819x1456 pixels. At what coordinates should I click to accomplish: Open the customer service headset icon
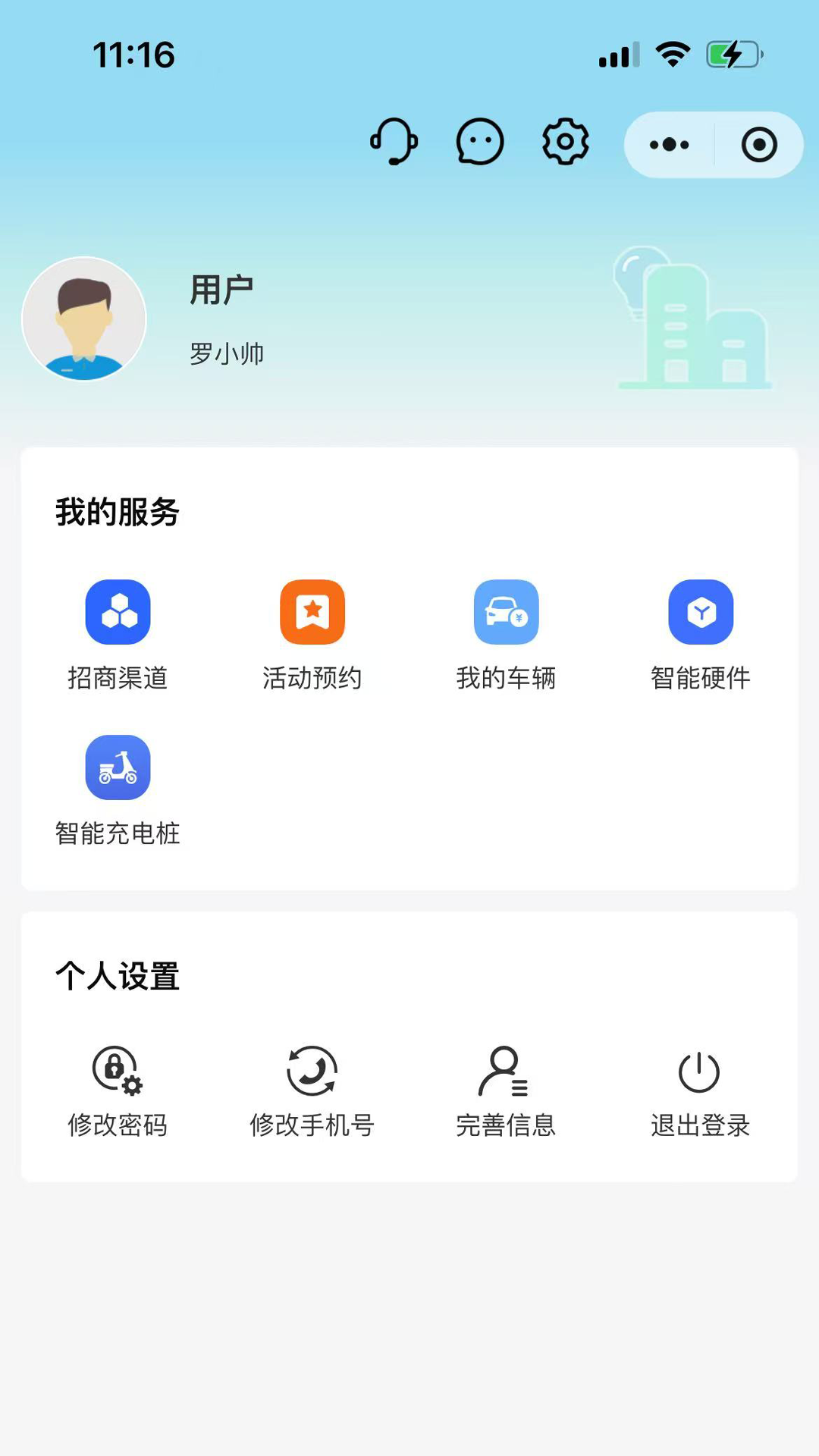[x=394, y=143]
